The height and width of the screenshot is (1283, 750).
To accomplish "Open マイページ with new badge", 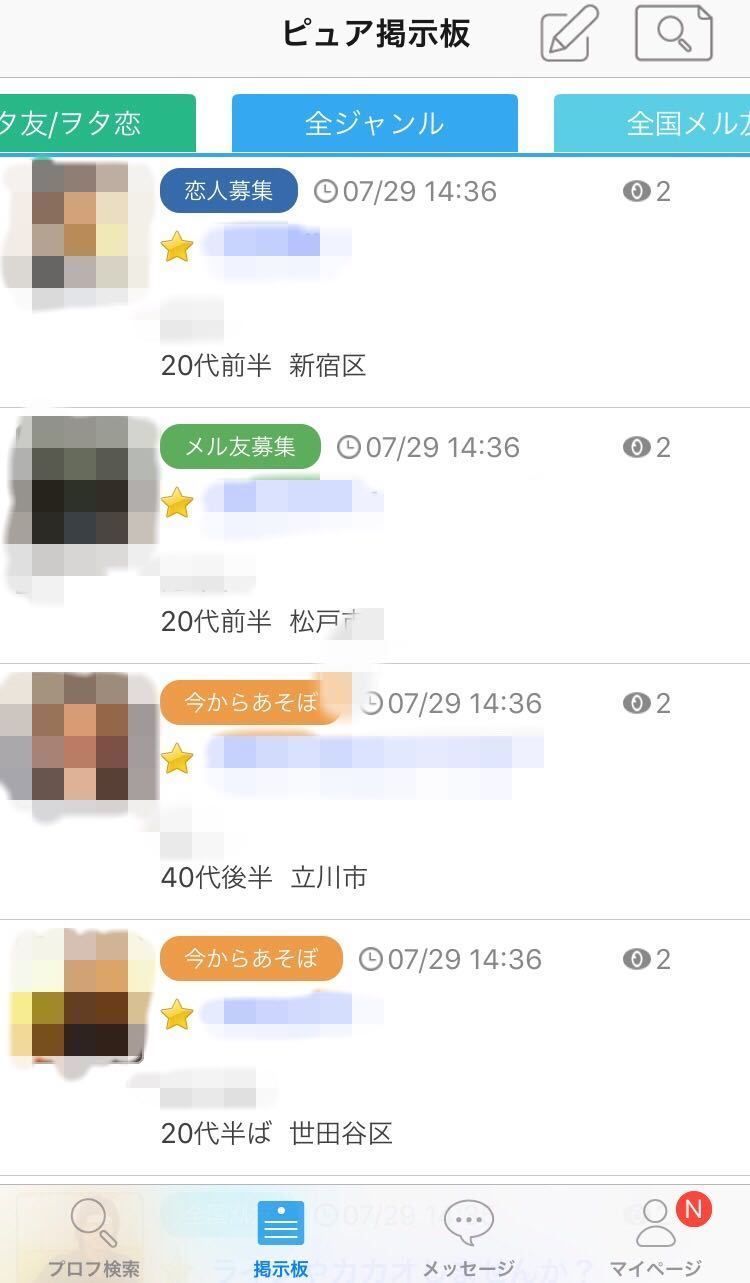I will point(656,1238).
